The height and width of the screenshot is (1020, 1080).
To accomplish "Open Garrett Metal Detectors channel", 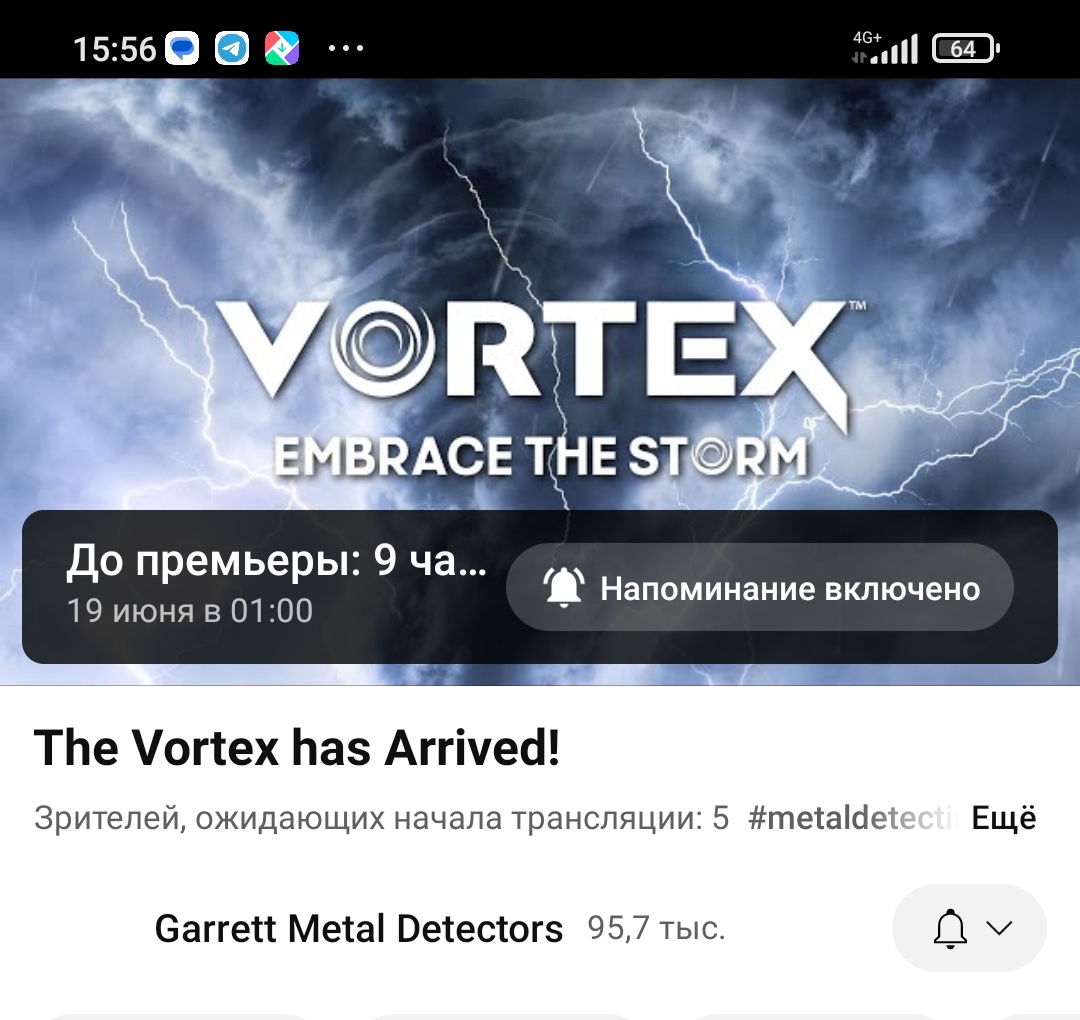I will coord(358,929).
